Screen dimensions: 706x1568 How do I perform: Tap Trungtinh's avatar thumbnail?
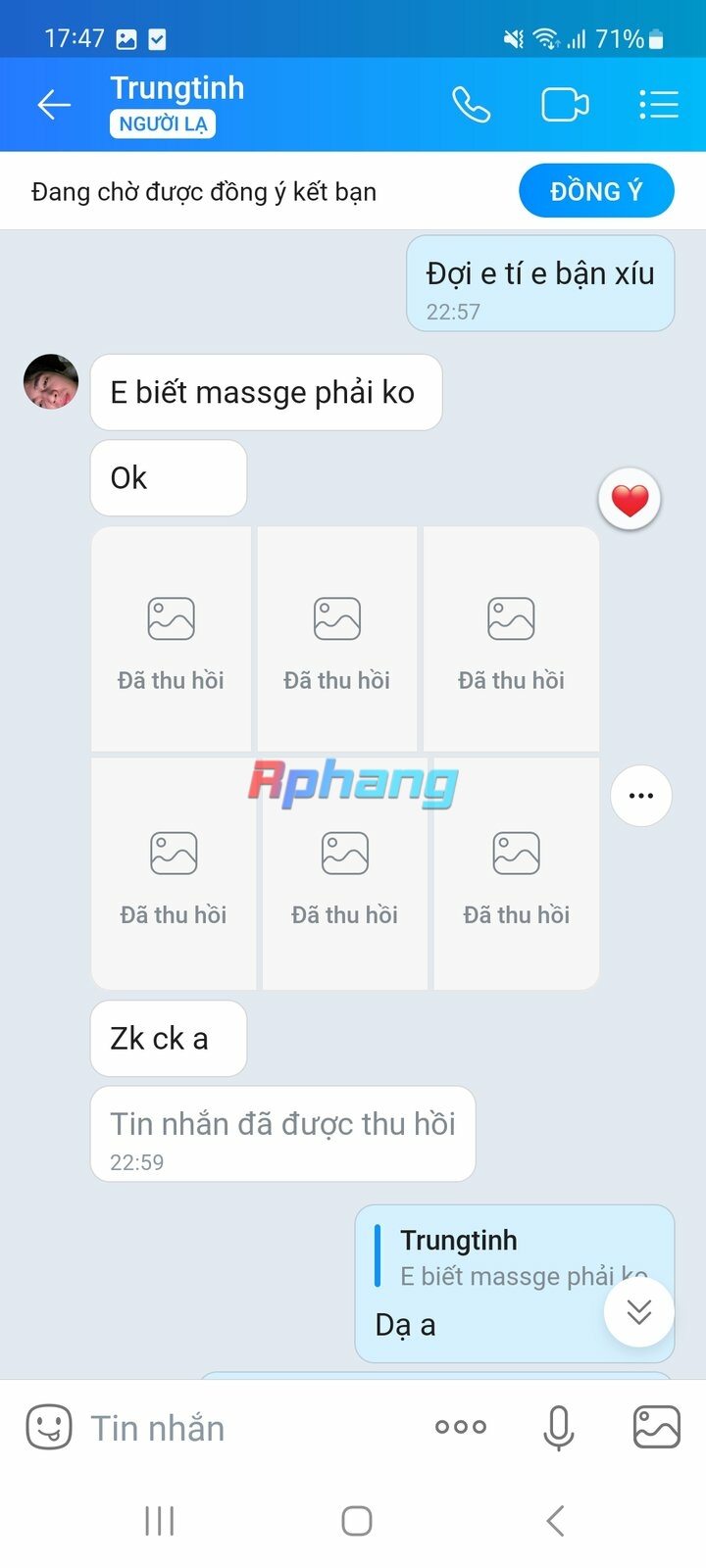coord(50,382)
